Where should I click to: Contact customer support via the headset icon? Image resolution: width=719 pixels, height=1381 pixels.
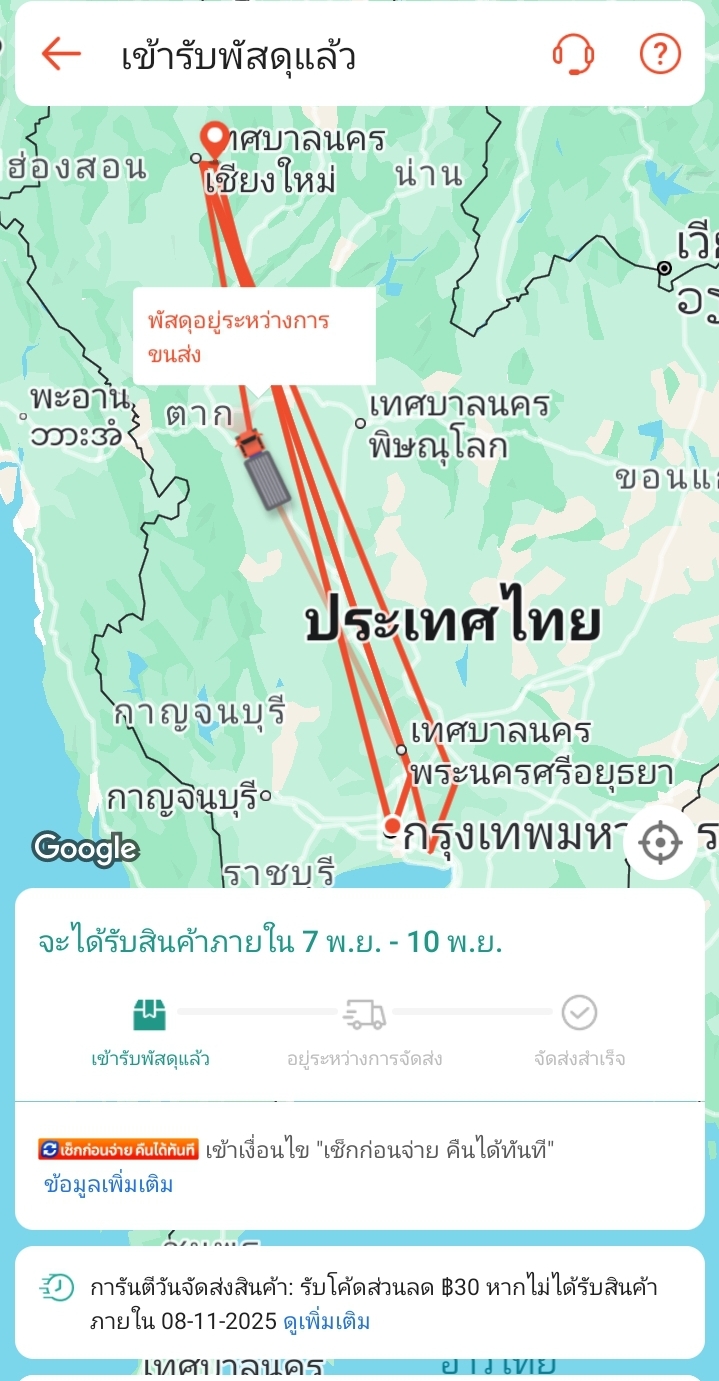[x=573, y=54]
